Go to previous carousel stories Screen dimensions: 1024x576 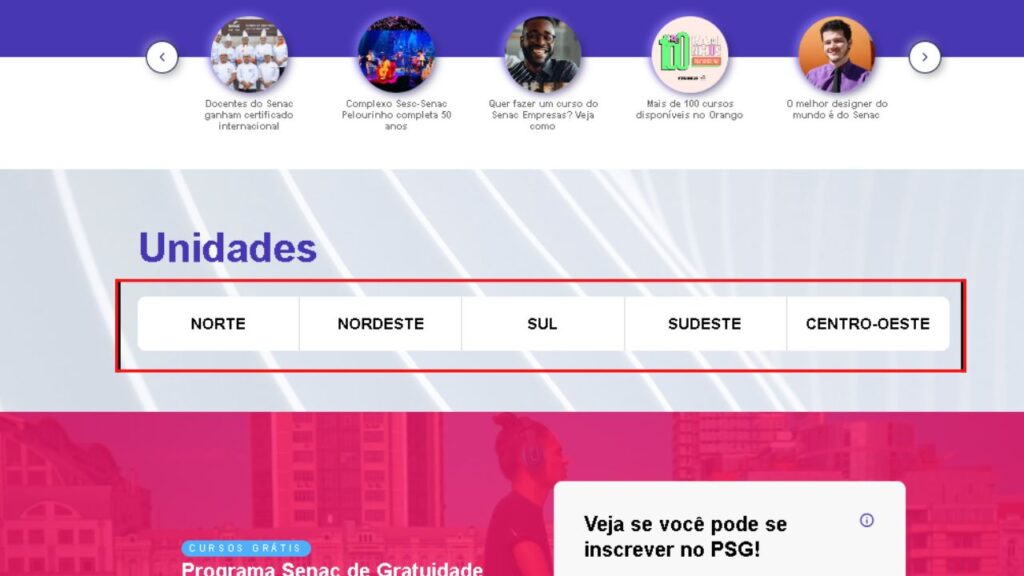pyautogui.click(x=162, y=57)
